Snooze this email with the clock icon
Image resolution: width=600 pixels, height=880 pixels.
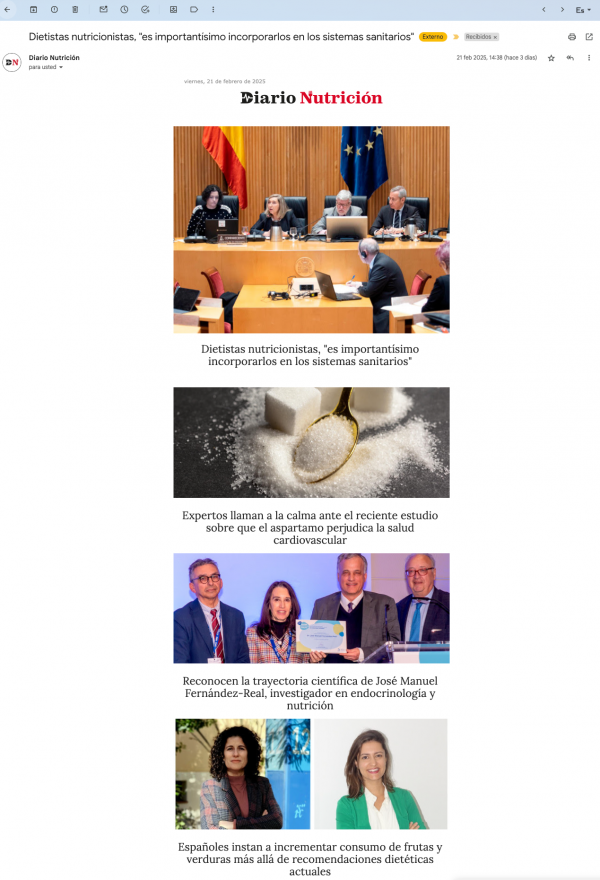pos(124,9)
